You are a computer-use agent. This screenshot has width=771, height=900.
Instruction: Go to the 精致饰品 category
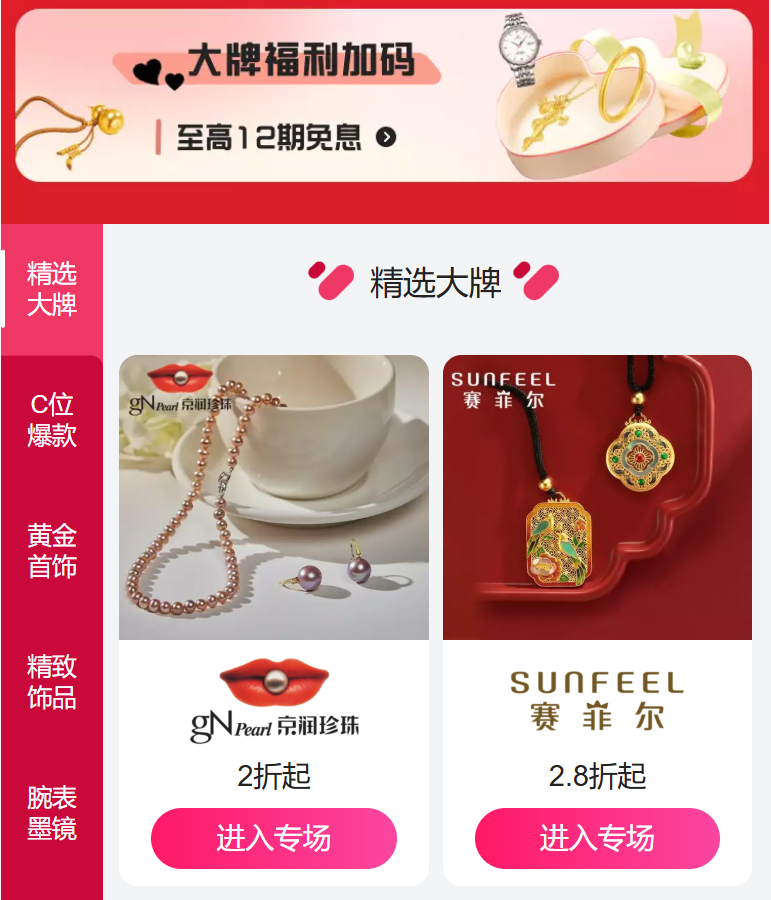coord(52,682)
